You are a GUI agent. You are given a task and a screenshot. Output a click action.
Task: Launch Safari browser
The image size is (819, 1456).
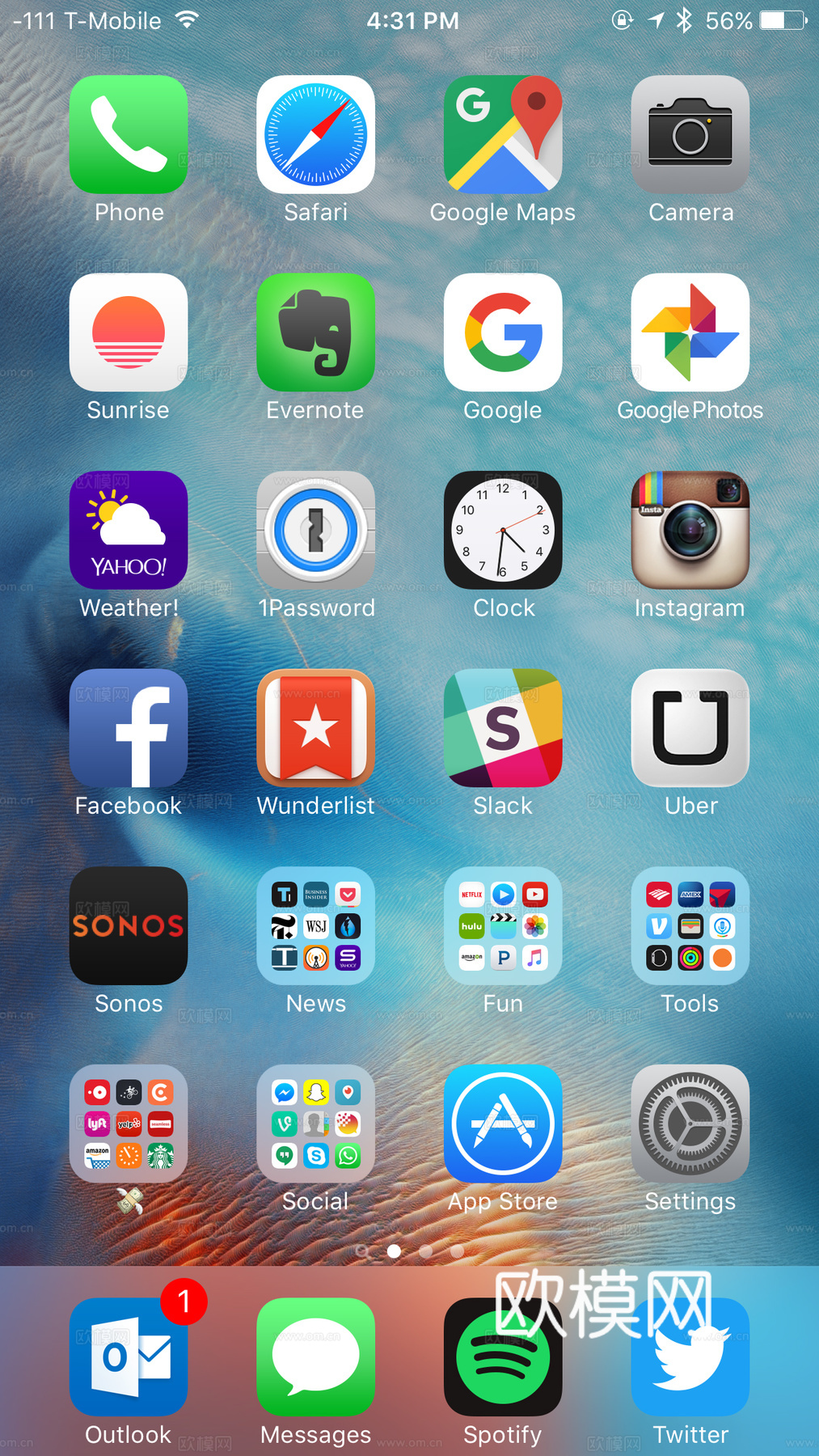click(x=315, y=134)
